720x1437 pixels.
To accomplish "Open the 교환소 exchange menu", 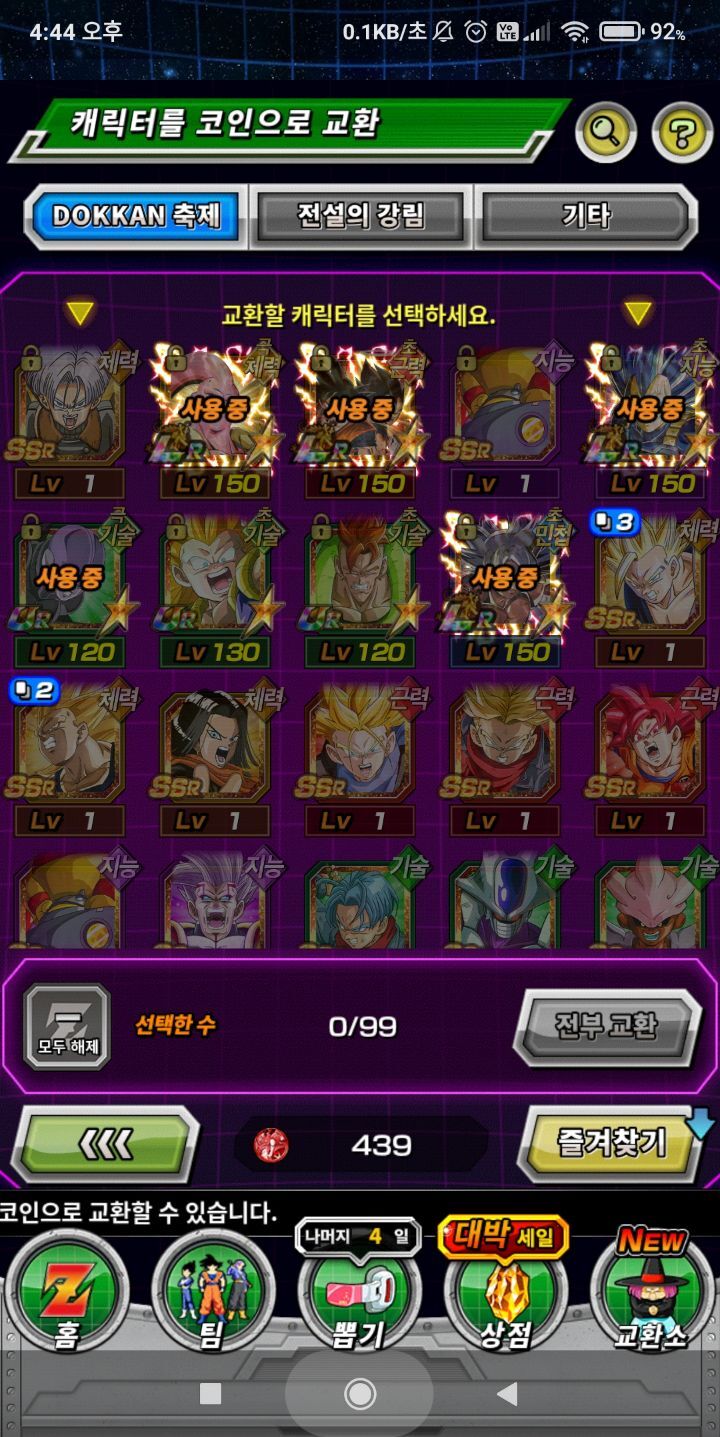I will 651,1297.
